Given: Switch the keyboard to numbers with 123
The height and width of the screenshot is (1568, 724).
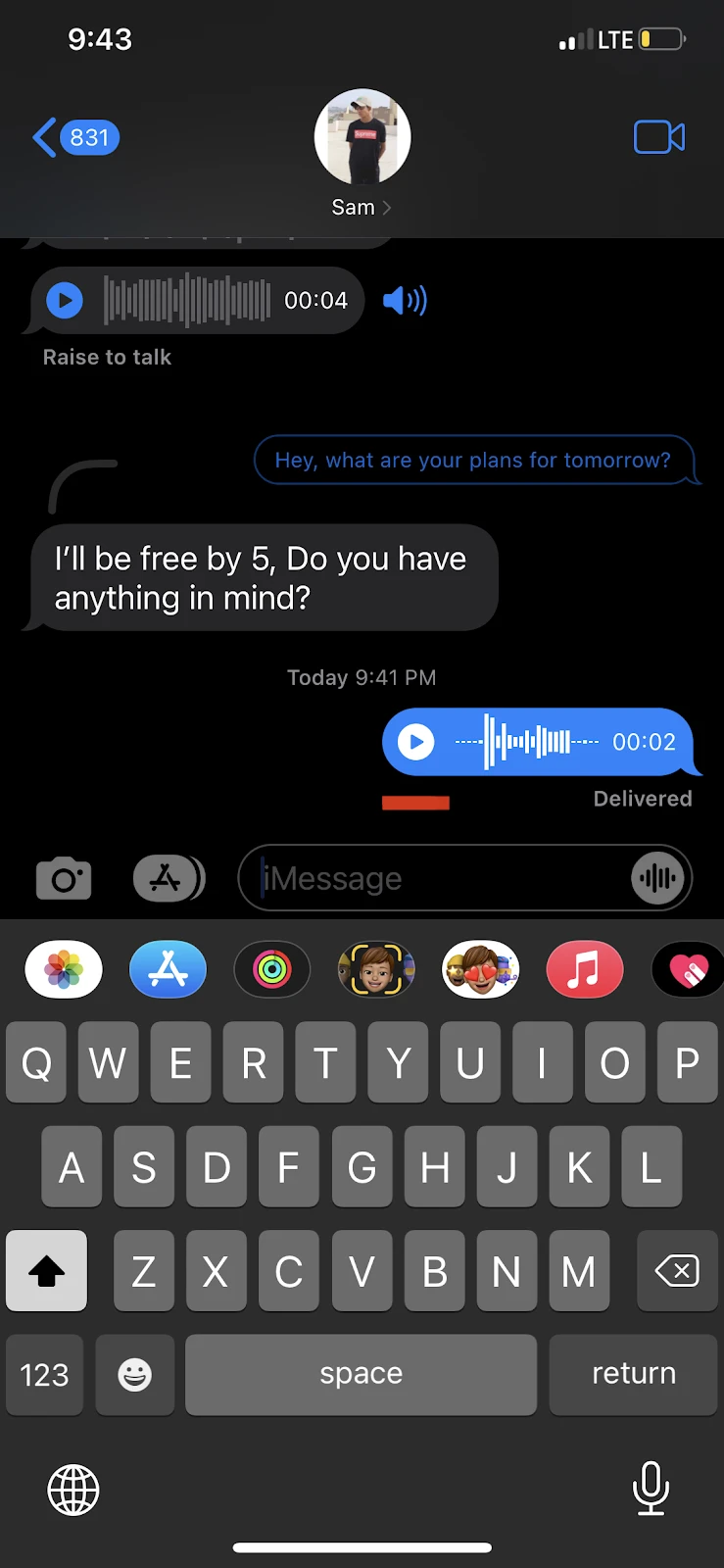Looking at the screenshot, I should (x=44, y=1374).
